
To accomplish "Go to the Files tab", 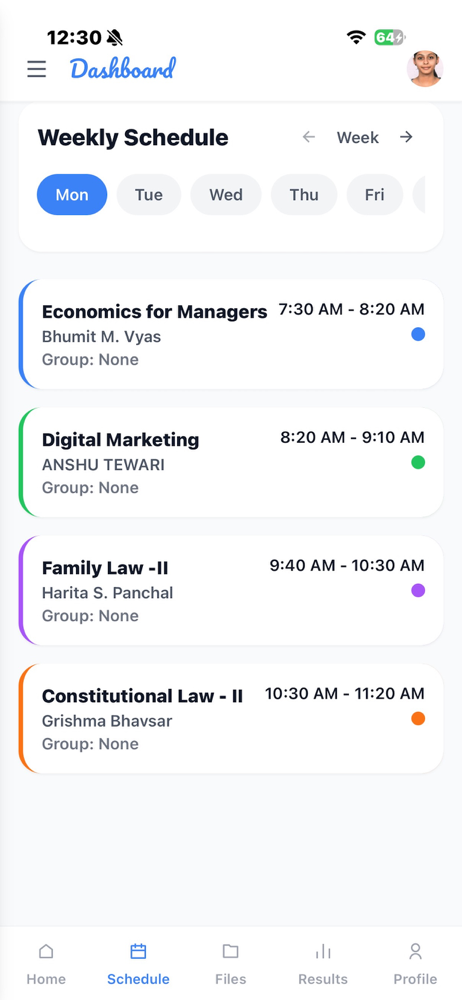I will point(230,964).
